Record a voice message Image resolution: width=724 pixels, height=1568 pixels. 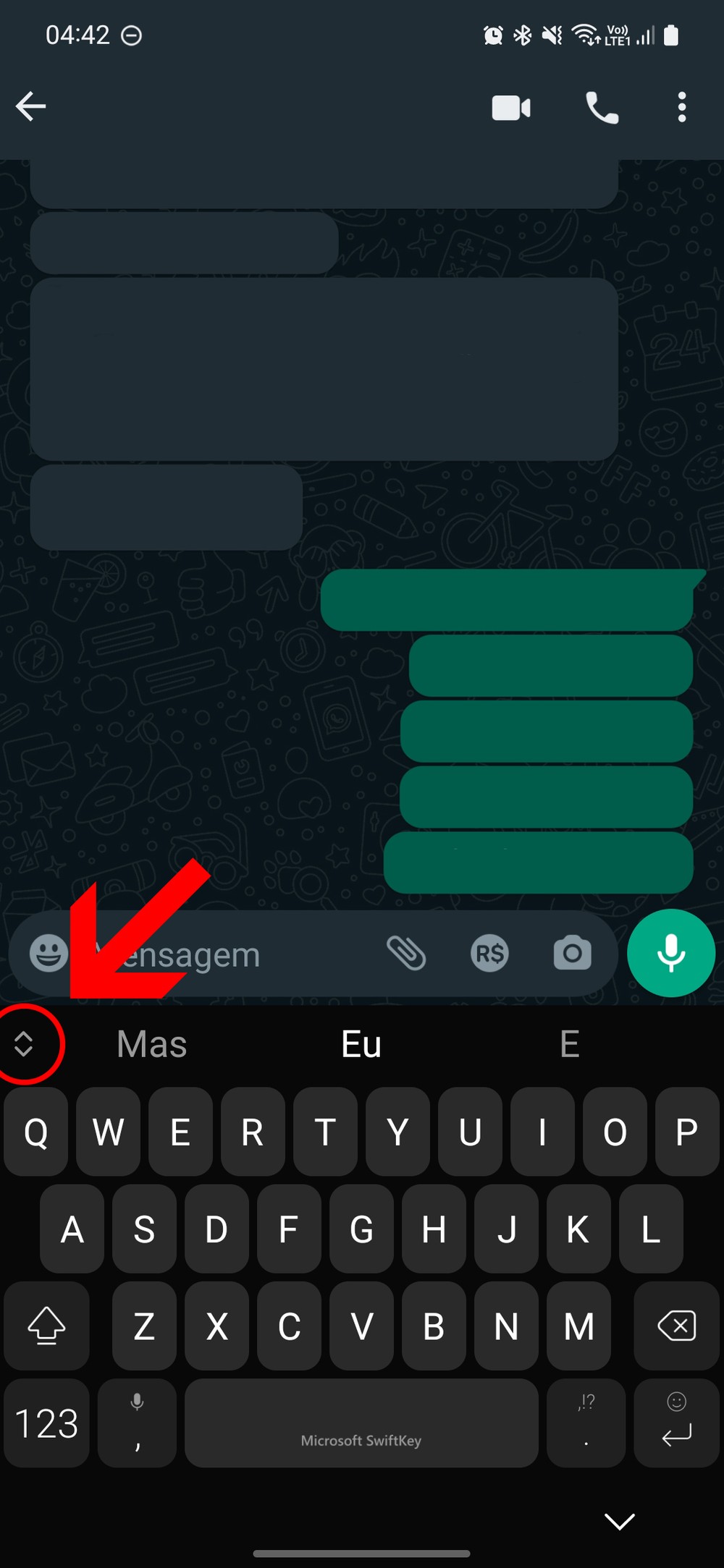point(671,953)
